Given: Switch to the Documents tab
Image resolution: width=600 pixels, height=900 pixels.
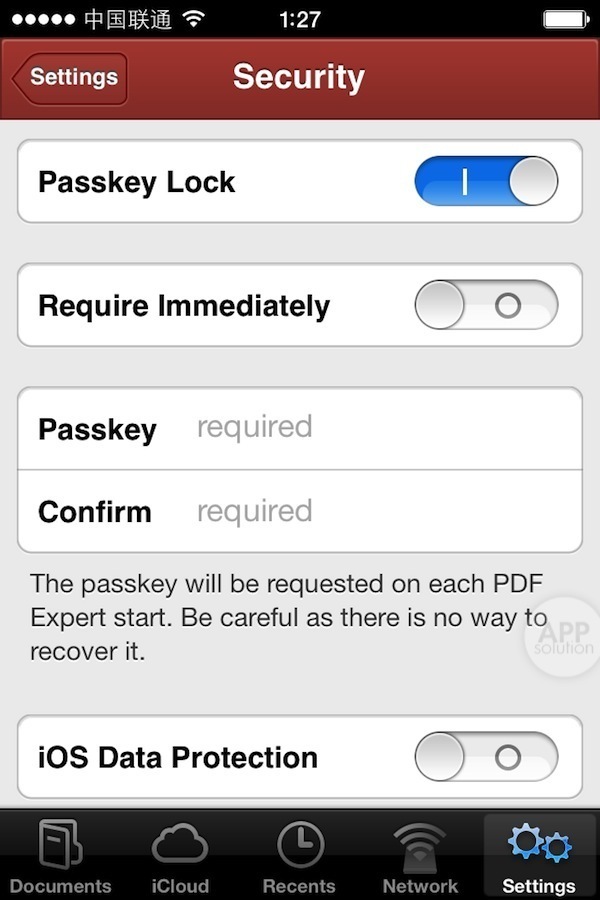Looking at the screenshot, I should click(x=60, y=855).
